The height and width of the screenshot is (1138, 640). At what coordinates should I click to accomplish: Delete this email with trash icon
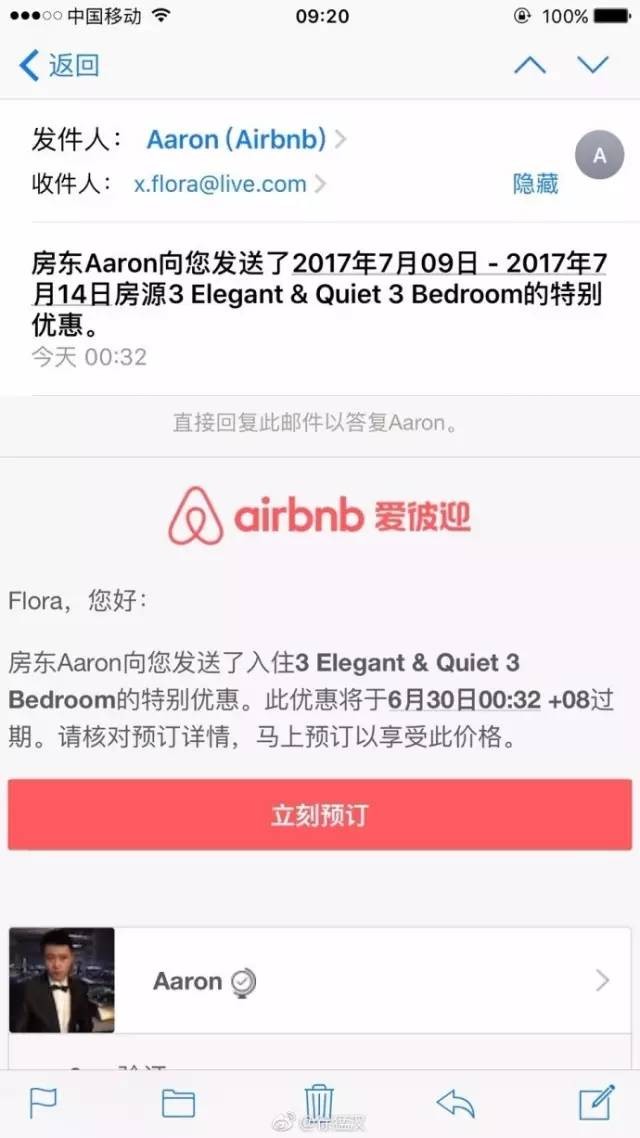point(318,1101)
